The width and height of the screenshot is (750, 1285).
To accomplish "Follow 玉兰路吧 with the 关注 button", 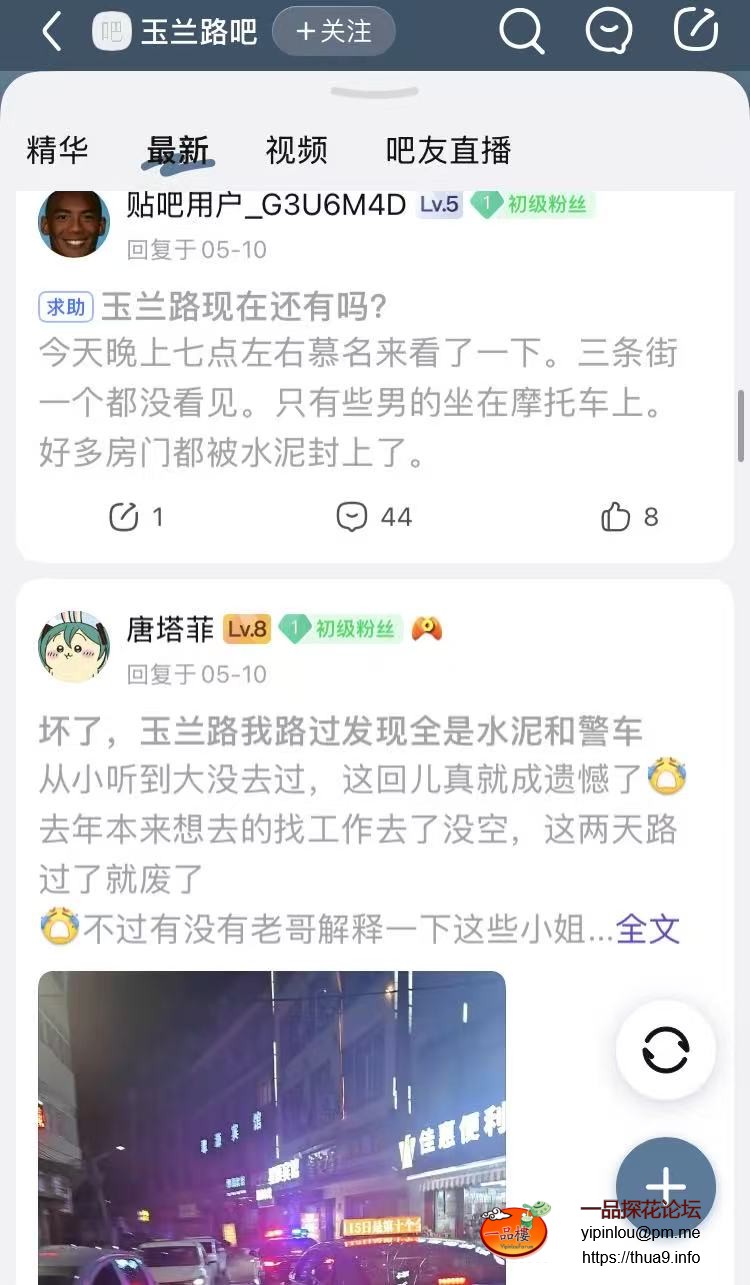I will 333,32.
